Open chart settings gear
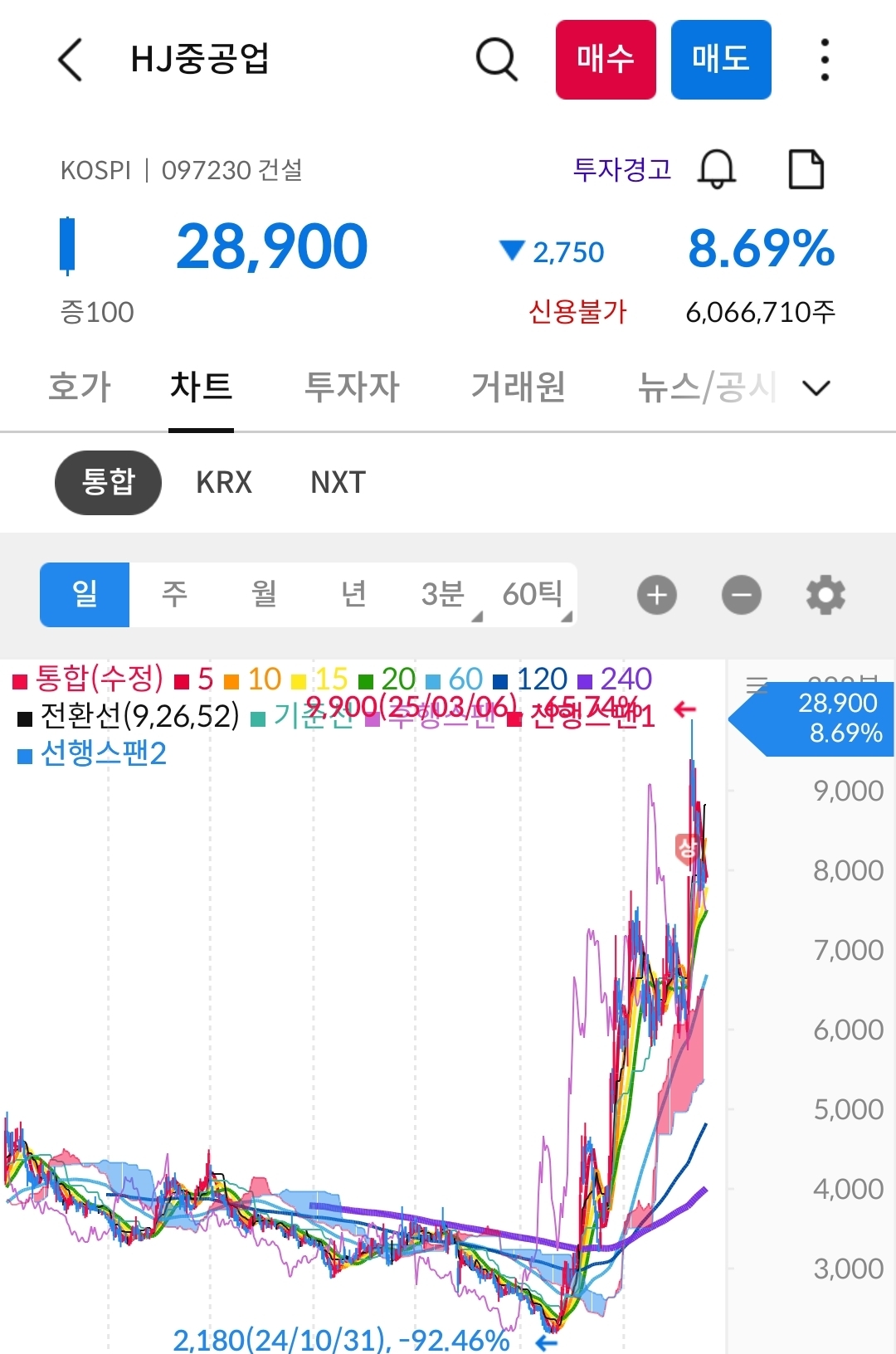Viewport: 896px width, 1354px height. pyautogui.click(x=825, y=594)
